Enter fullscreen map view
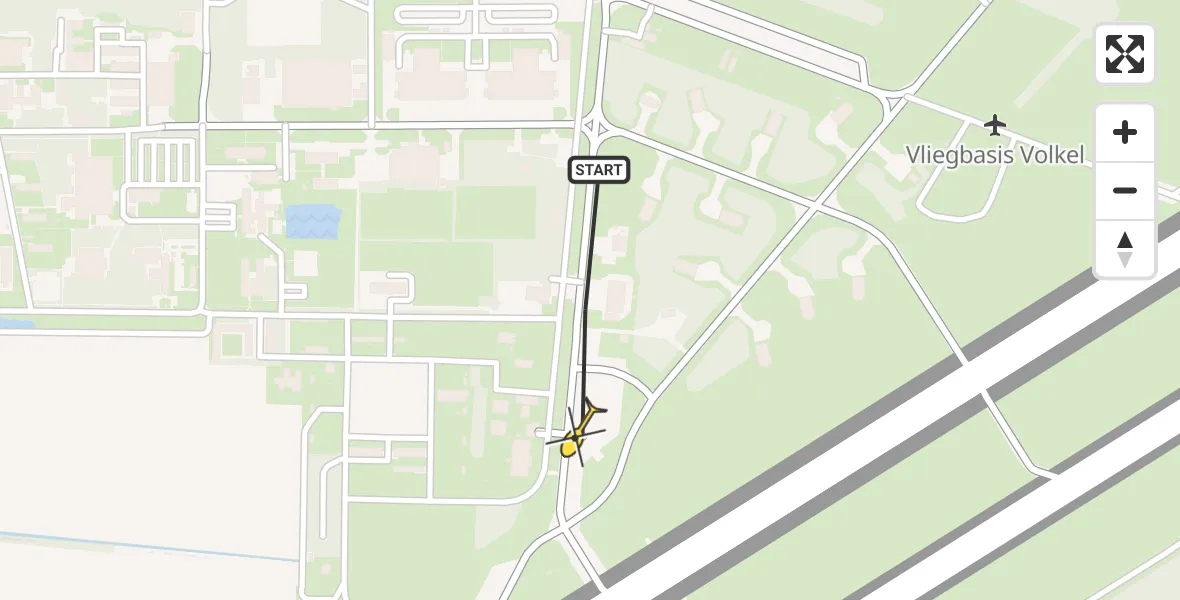1180x600 pixels. point(1125,54)
